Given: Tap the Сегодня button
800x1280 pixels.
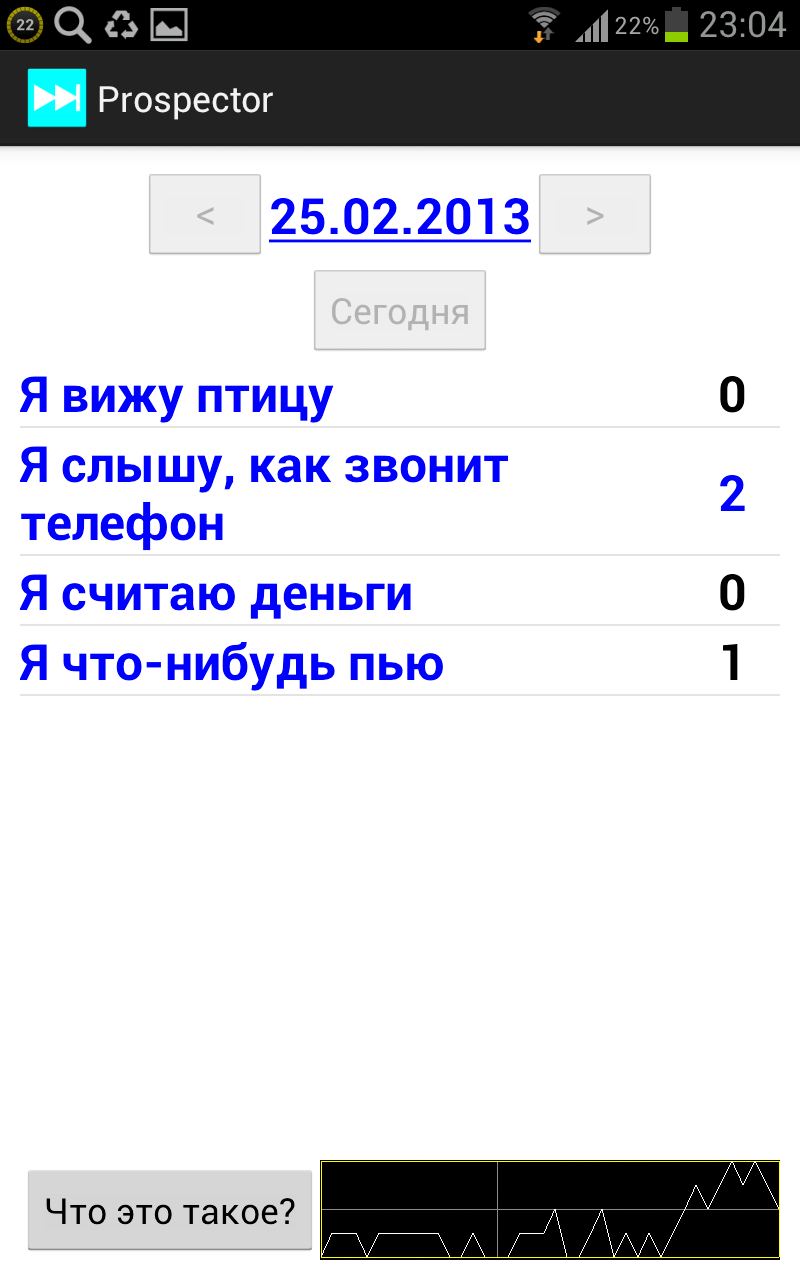Looking at the screenshot, I should pos(400,311).
